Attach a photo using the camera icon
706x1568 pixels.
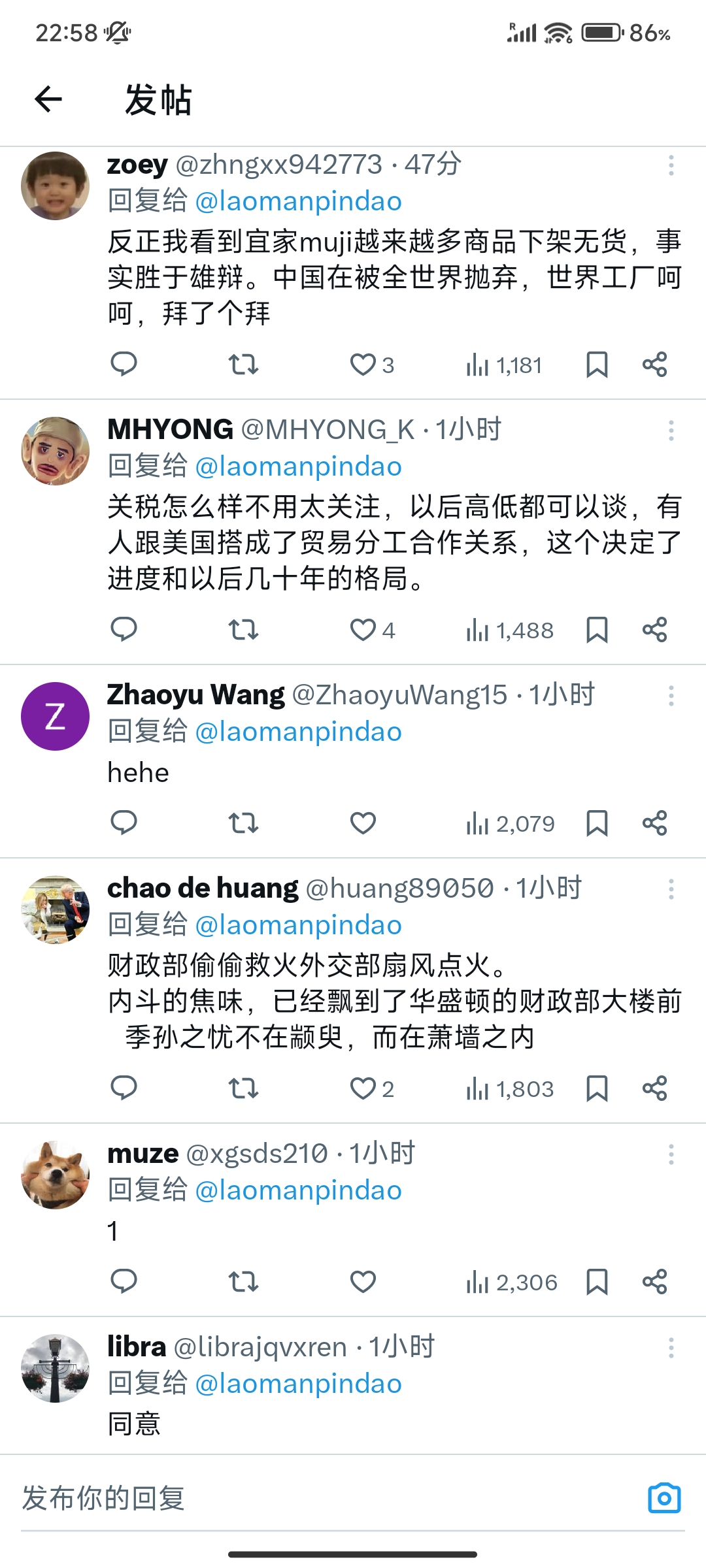pos(664,1497)
